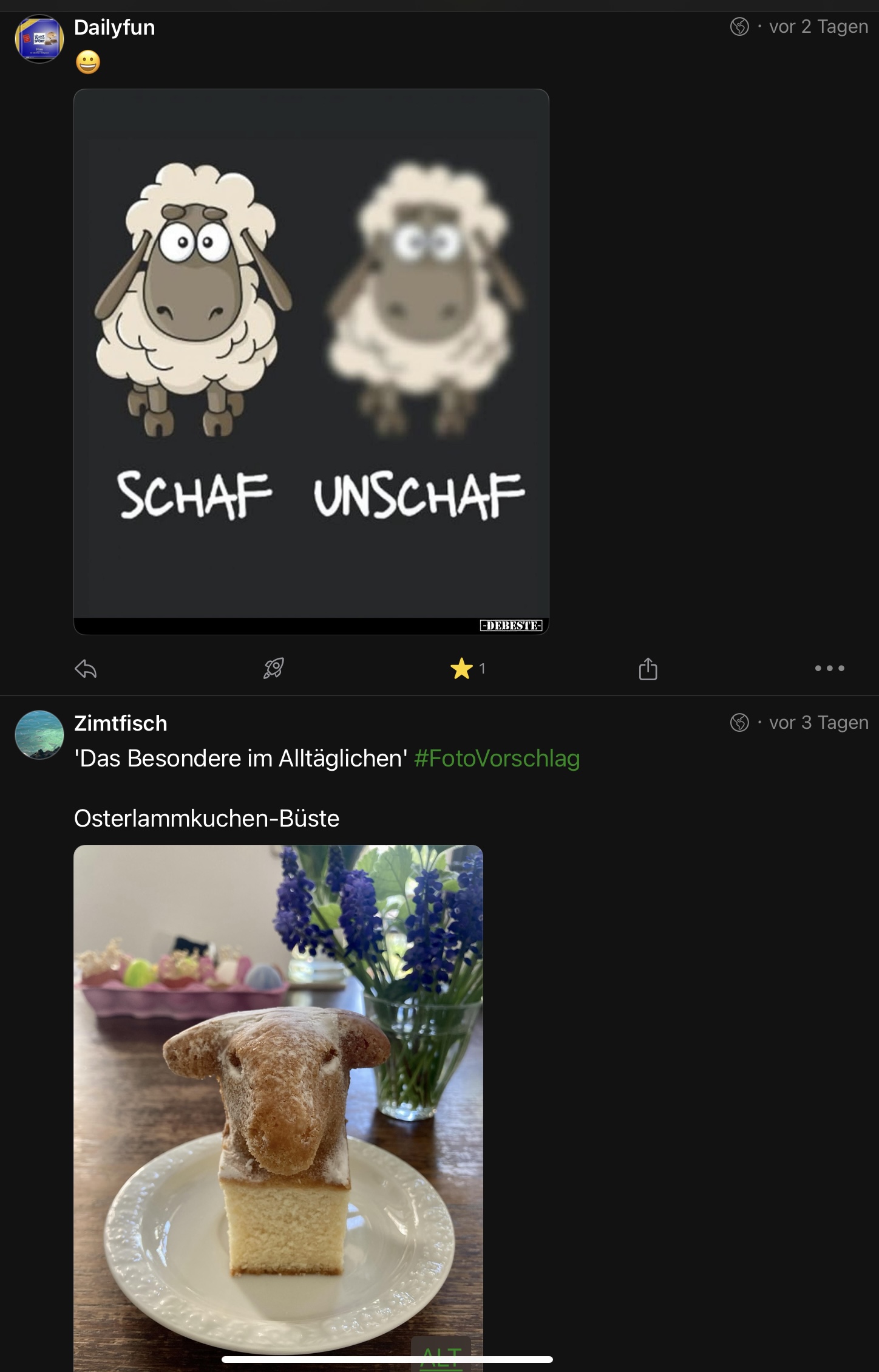Boost Dailyfun's post

(274, 668)
